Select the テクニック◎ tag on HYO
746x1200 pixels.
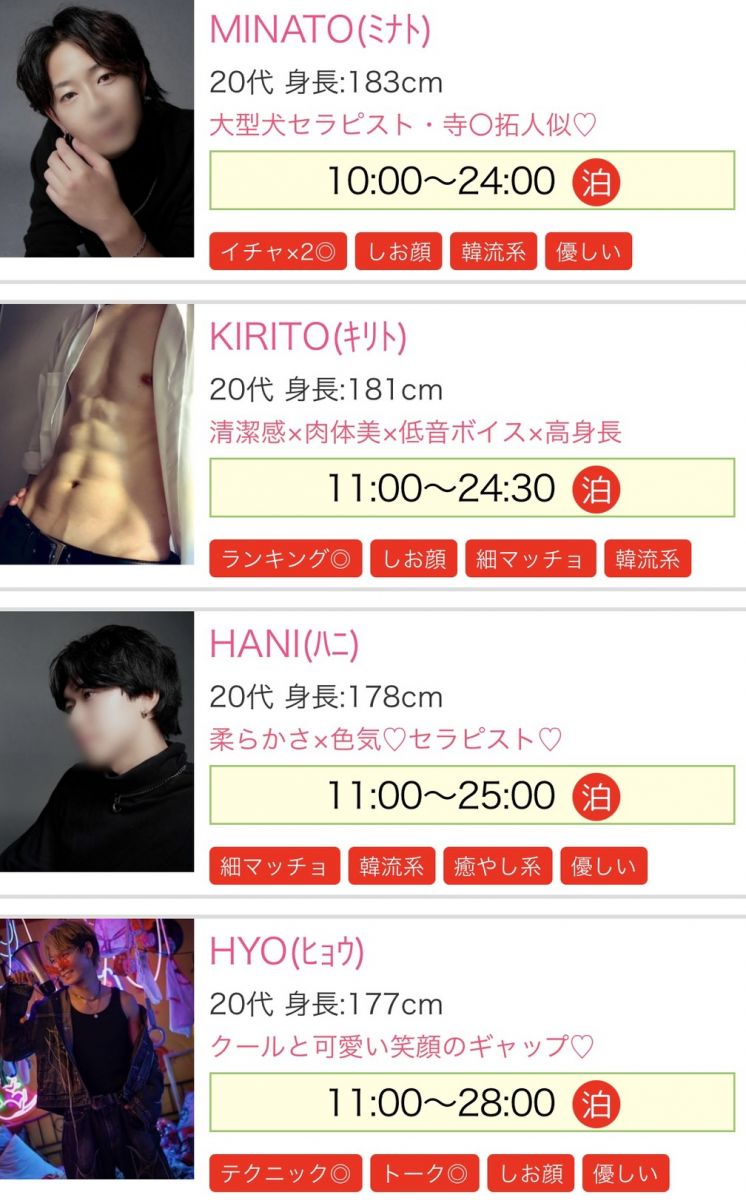(285, 1173)
